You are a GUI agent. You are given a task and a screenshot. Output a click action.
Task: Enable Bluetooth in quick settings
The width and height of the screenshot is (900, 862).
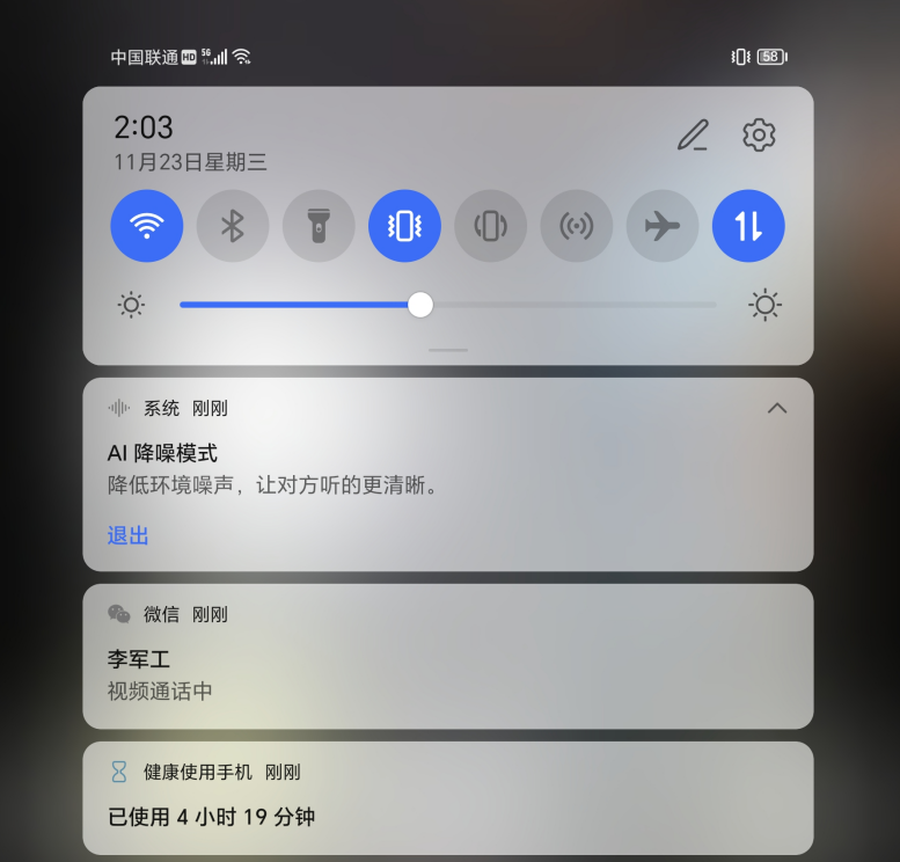pos(233,227)
